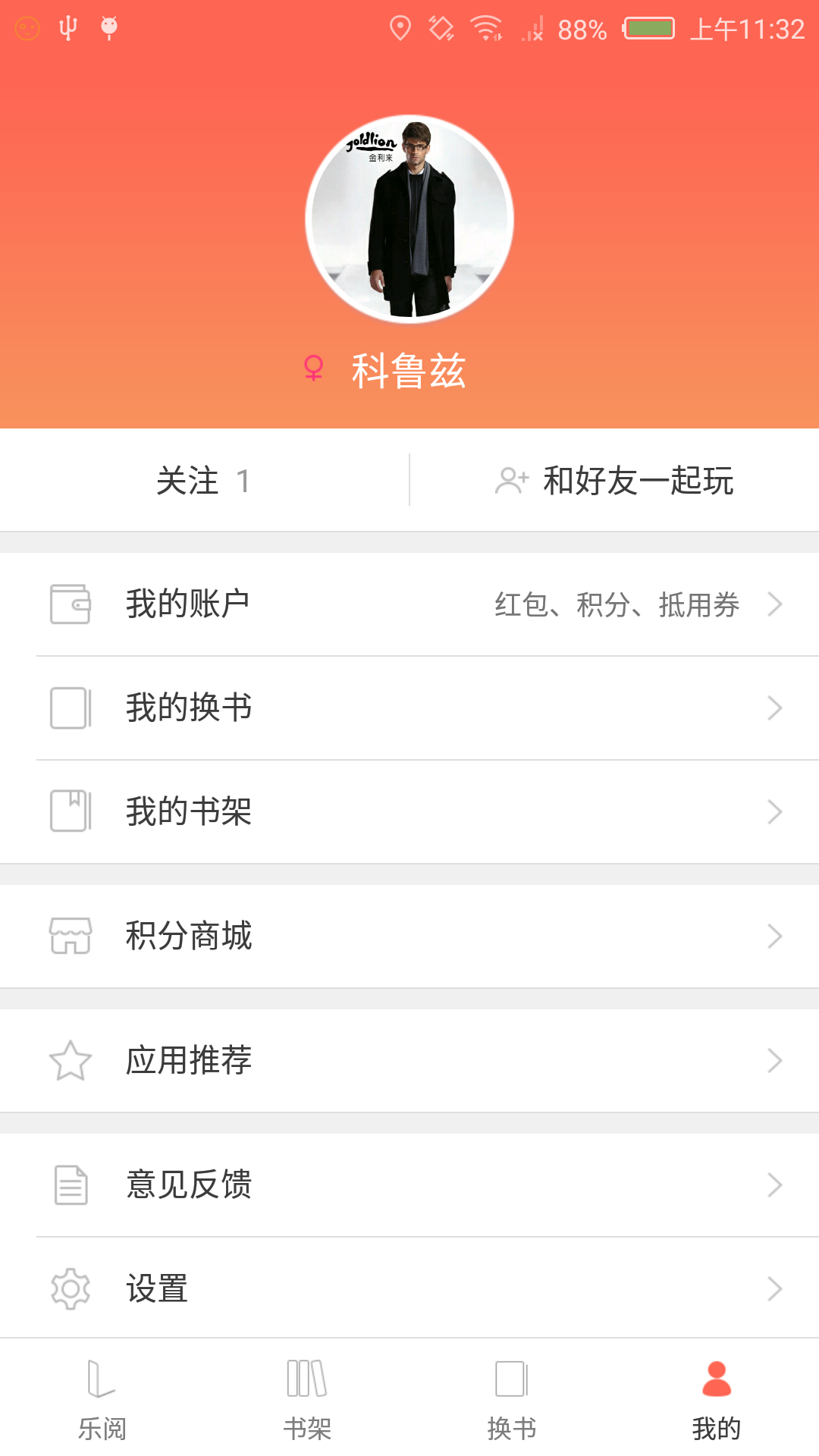This screenshot has height=1456, width=819.
Task: Open 设置 settings
Action: (x=409, y=1288)
